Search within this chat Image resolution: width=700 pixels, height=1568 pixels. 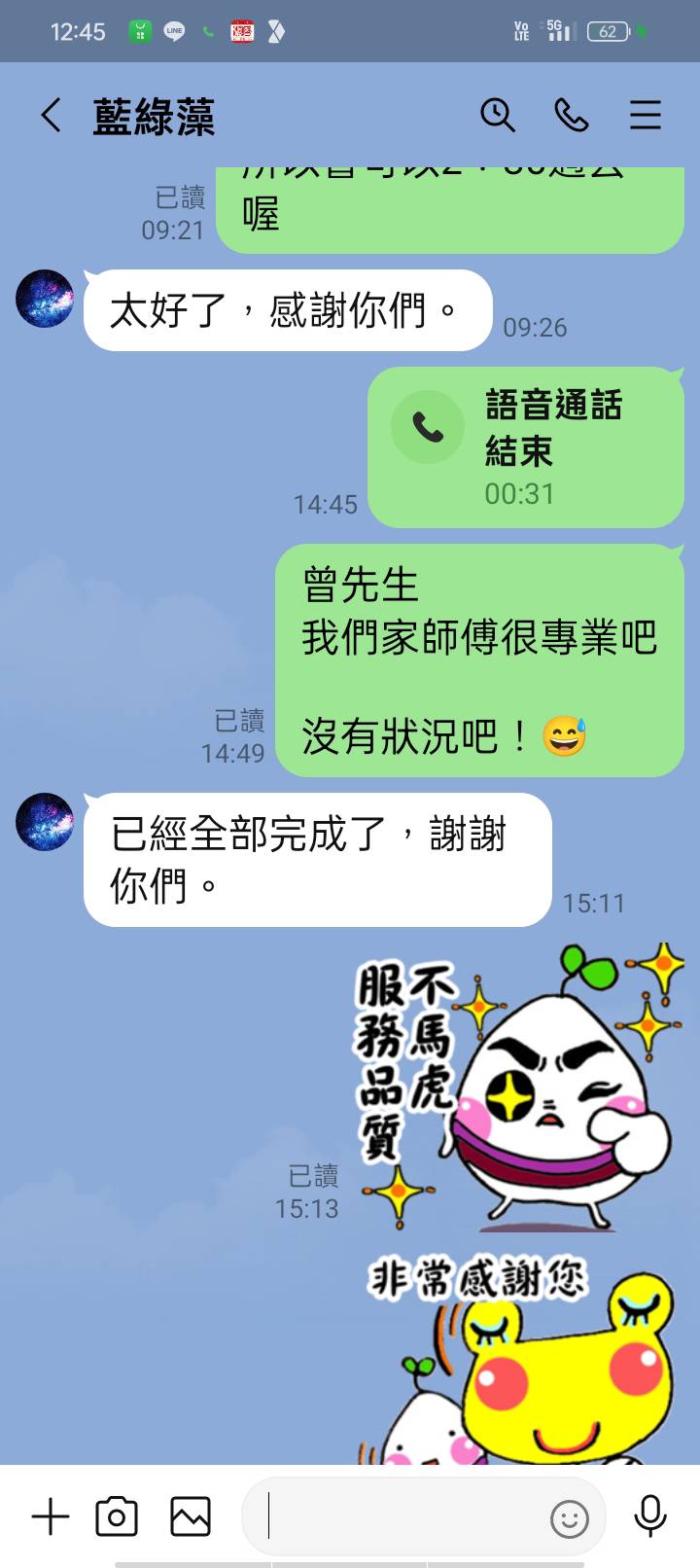point(497,116)
